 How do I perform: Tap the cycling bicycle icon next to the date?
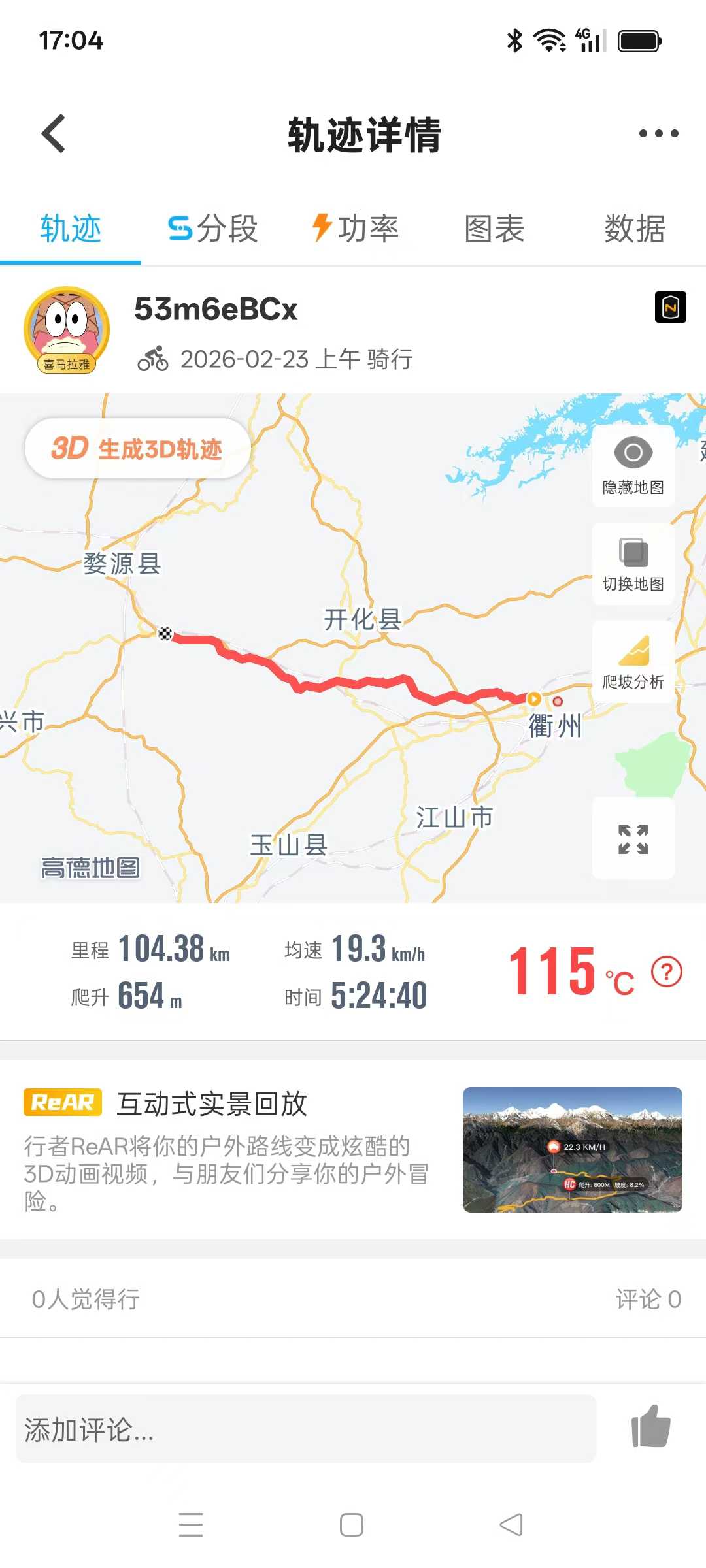coord(152,358)
